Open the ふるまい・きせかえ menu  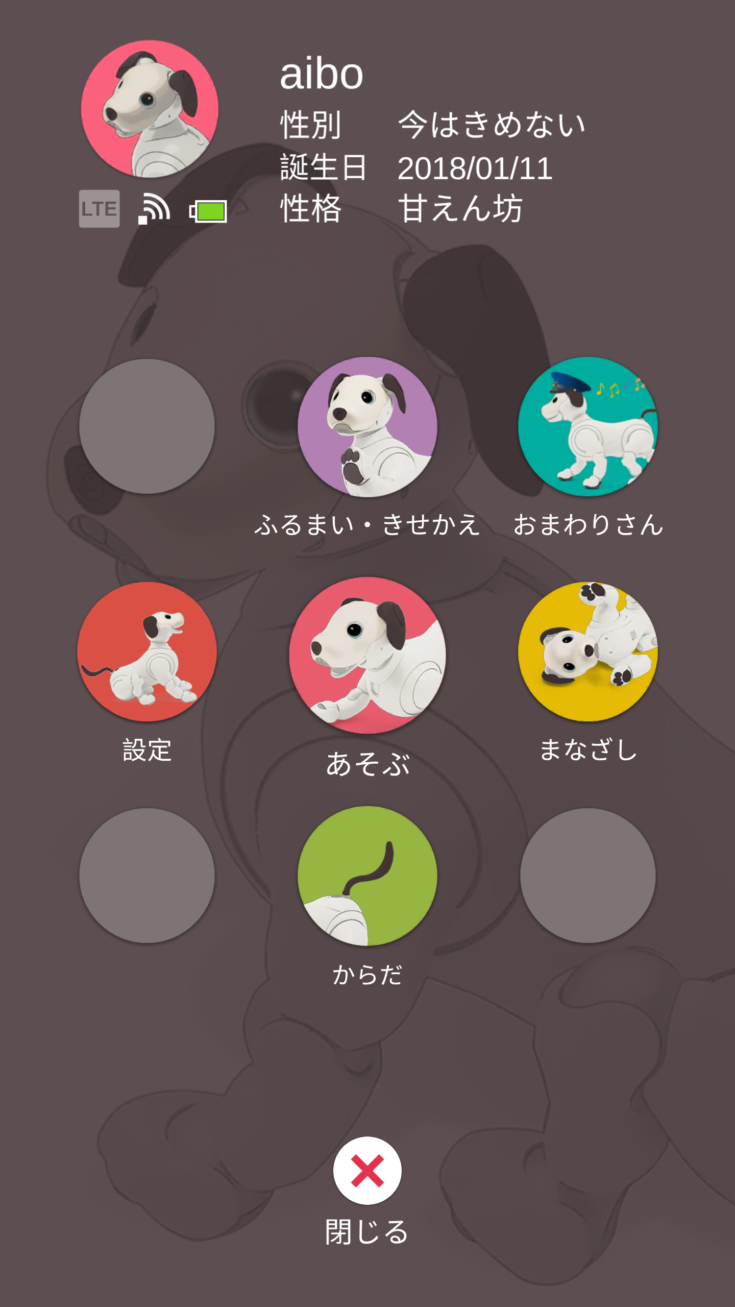coord(367,427)
